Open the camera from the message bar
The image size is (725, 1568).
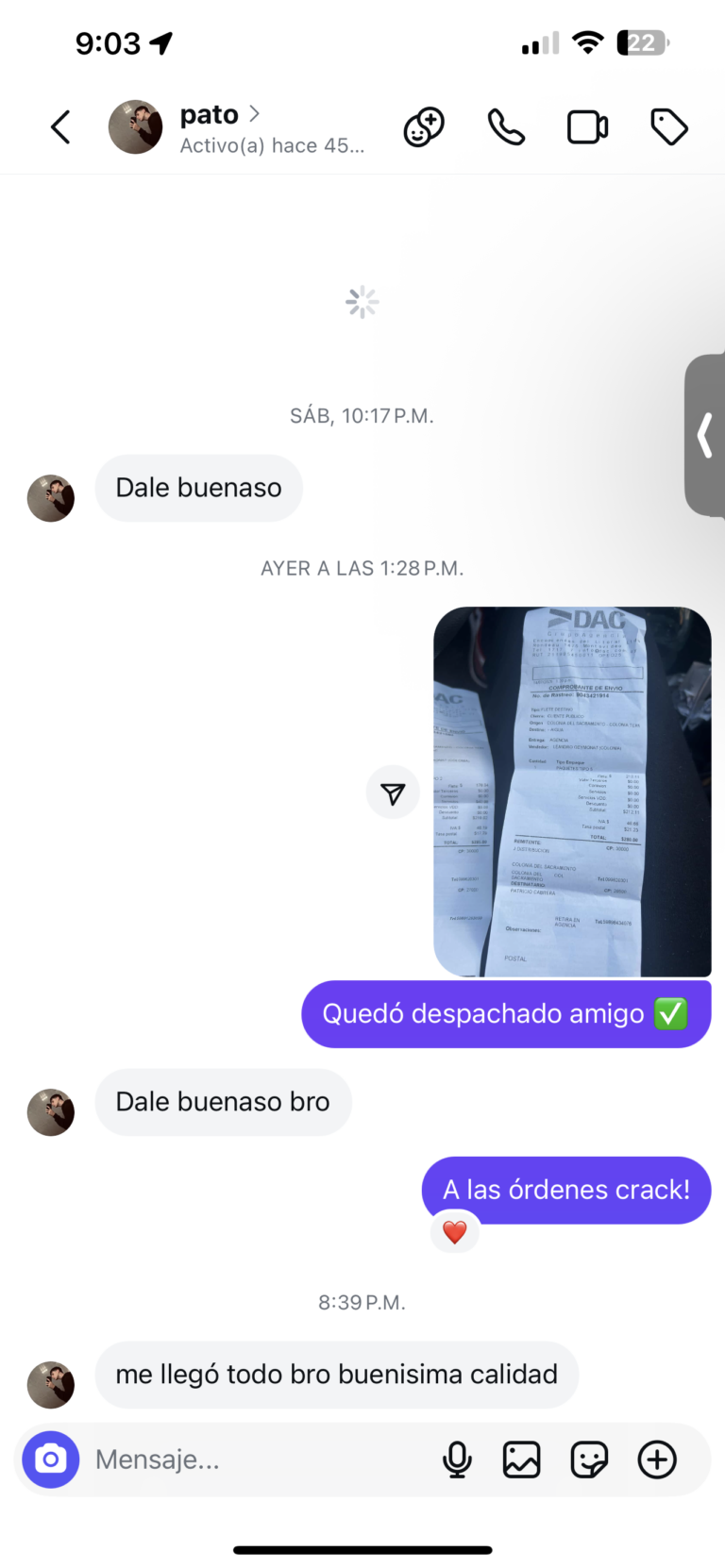[x=51, y=1460]
